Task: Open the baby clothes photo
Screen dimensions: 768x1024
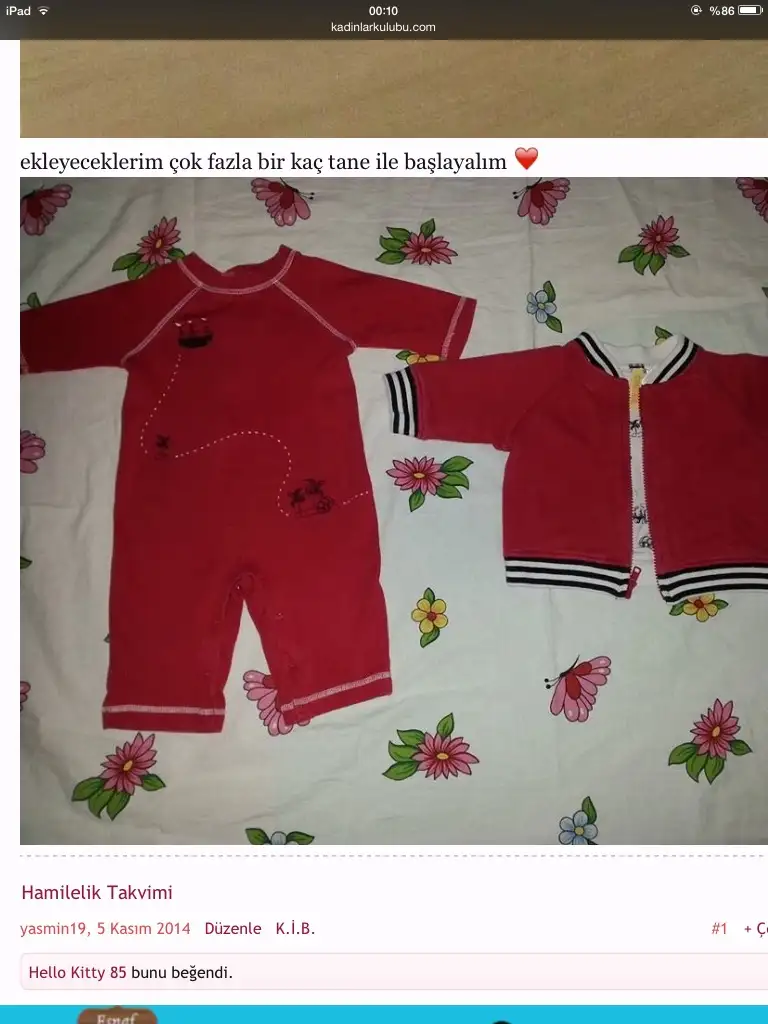Action: (x=394, y=510)
